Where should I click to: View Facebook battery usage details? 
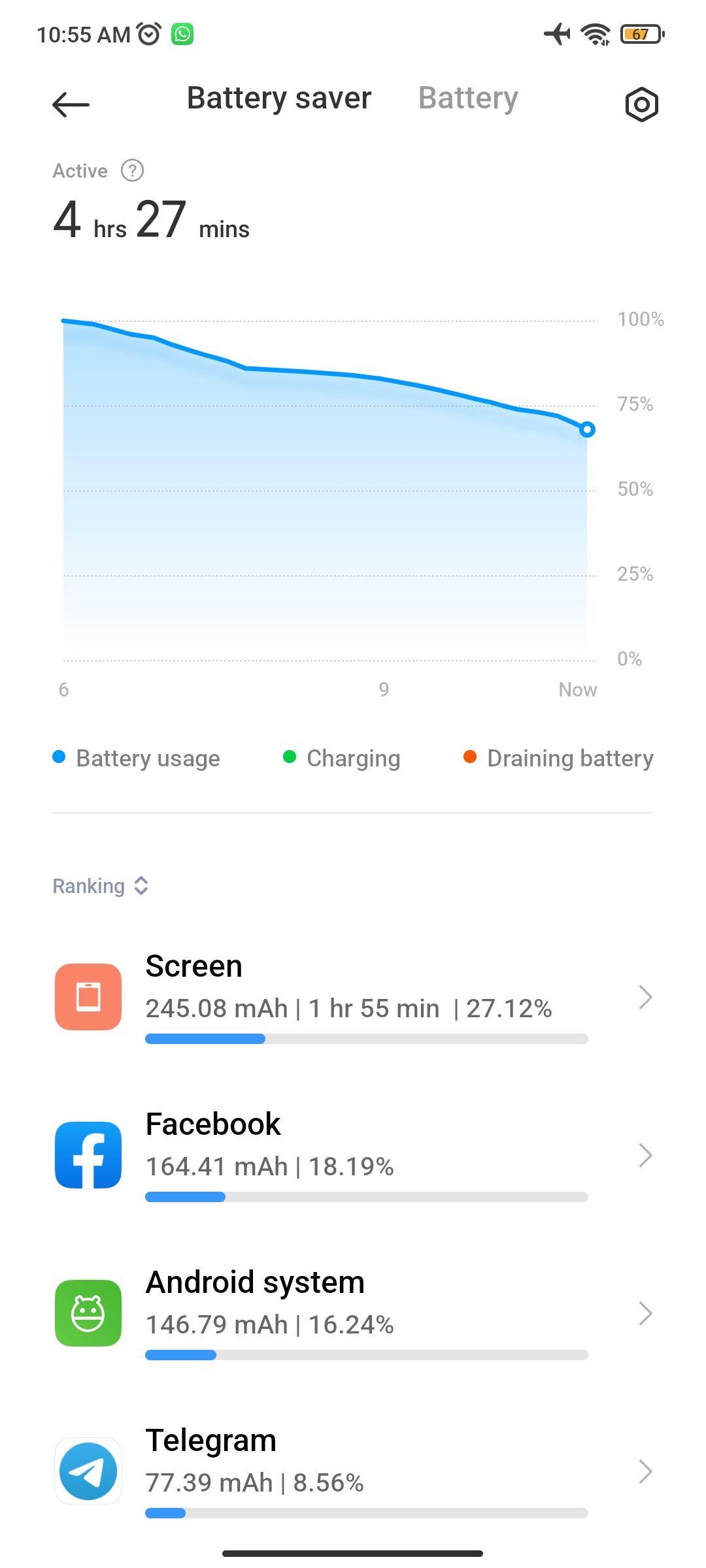pyautogui.click(x=353, y=1155)
